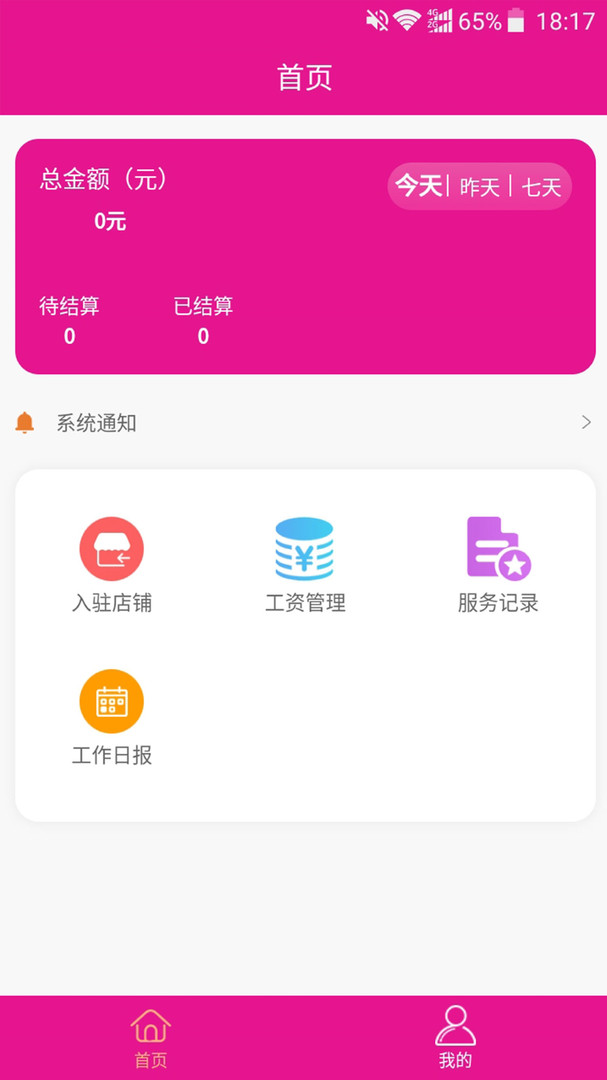Show the 七天 earnings range
This screenshot has width=607, height=1080.
541,187
